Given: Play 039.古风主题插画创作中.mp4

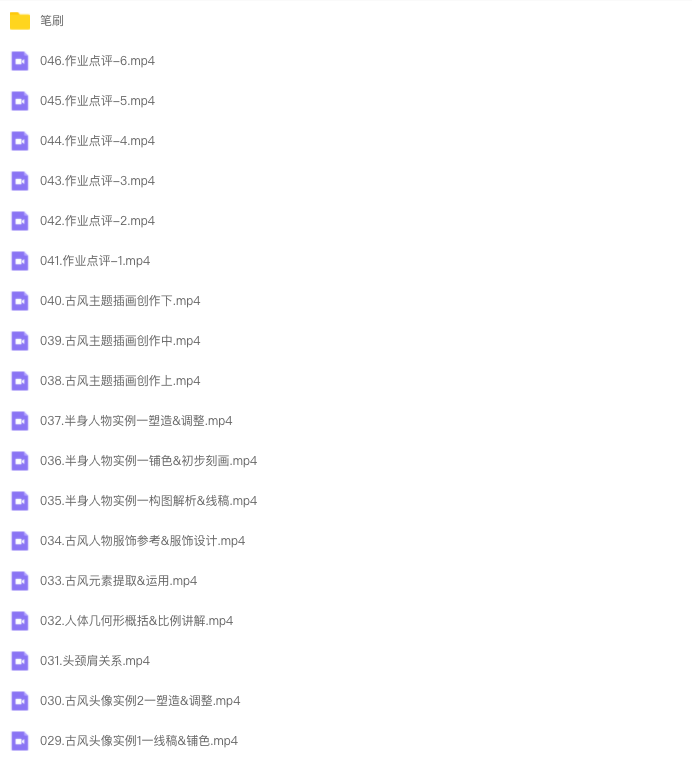Looking at the screenshot, I should [120, 341].
